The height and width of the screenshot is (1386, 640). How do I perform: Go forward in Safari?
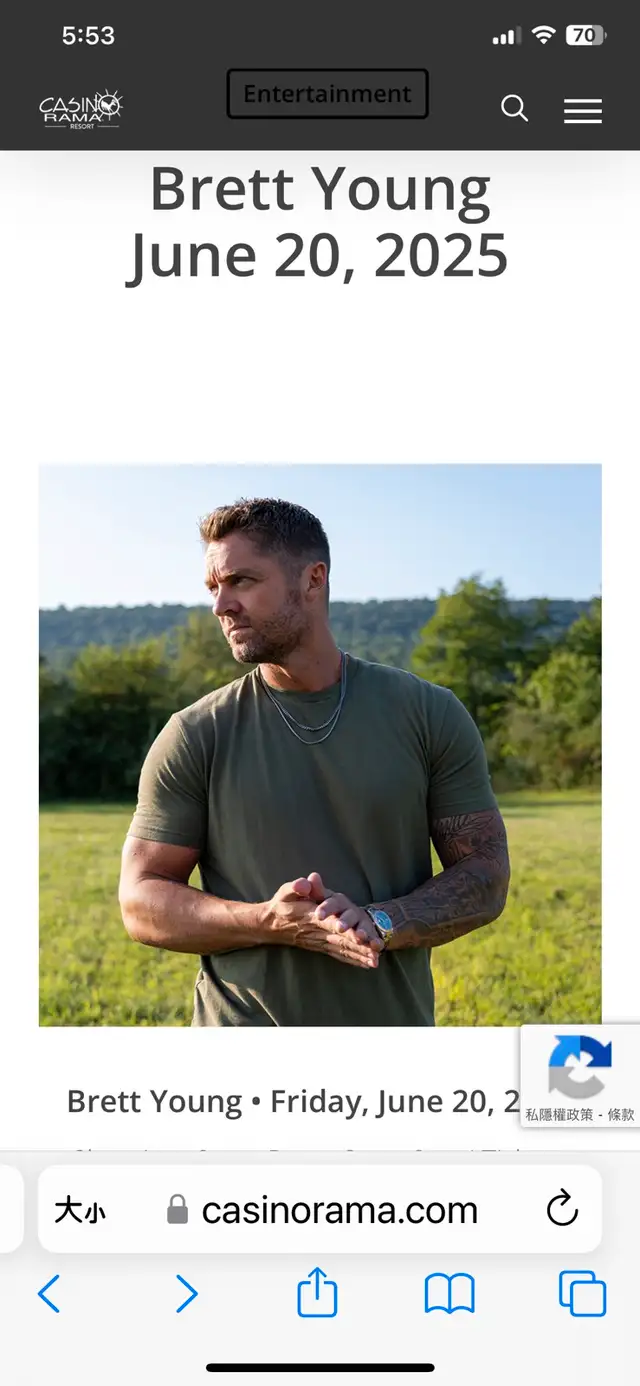tap(186, 1294)
